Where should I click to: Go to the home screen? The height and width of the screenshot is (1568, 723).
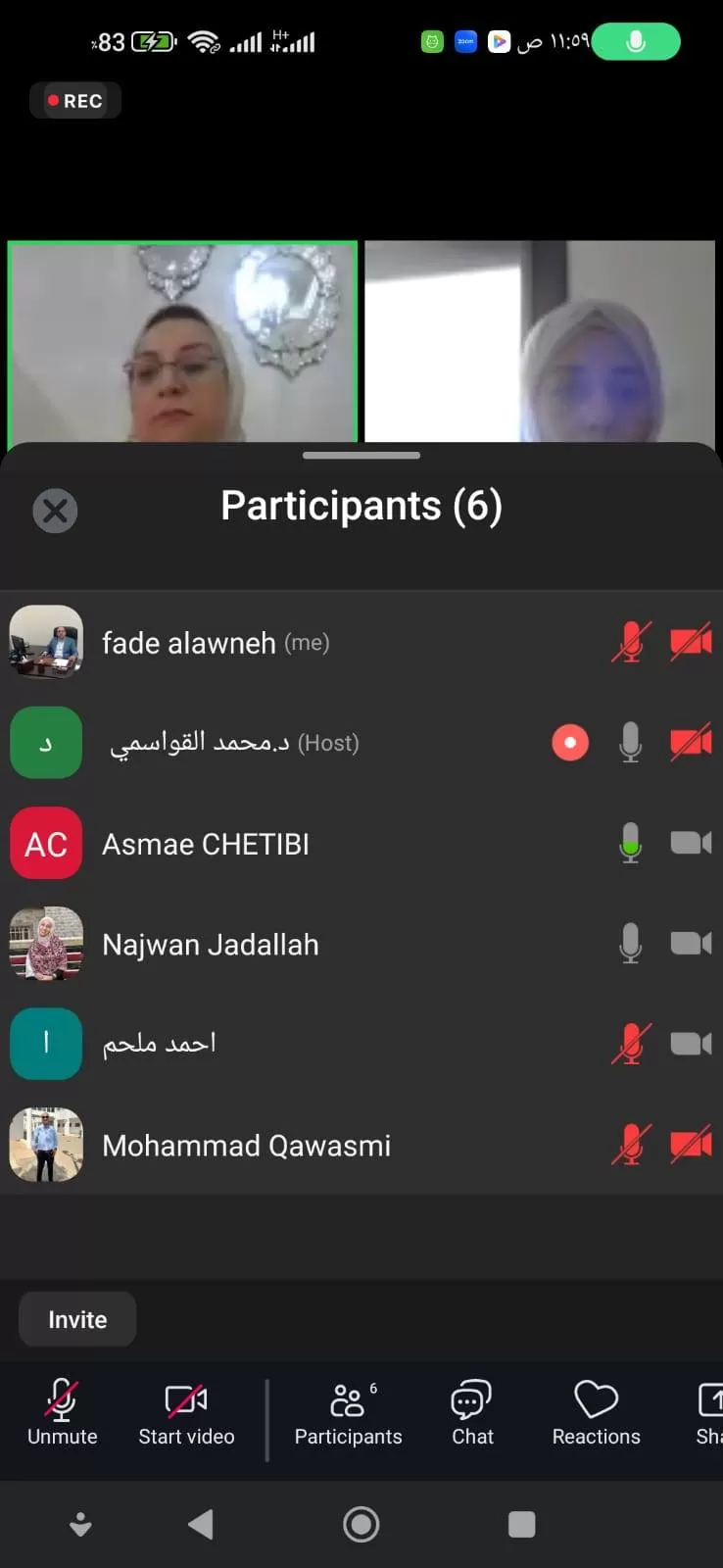pos(361,1524)
